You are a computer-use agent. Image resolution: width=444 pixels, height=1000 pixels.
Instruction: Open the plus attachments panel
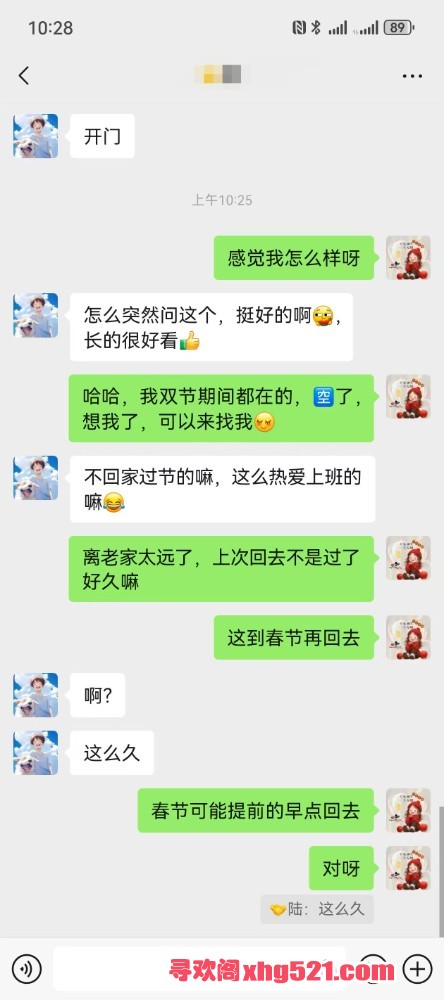[418, 969]
